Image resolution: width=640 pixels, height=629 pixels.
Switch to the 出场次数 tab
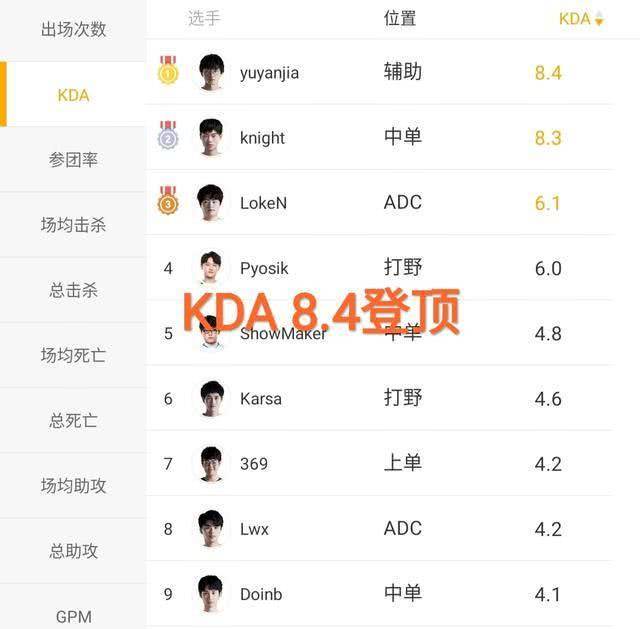(73, 30)
